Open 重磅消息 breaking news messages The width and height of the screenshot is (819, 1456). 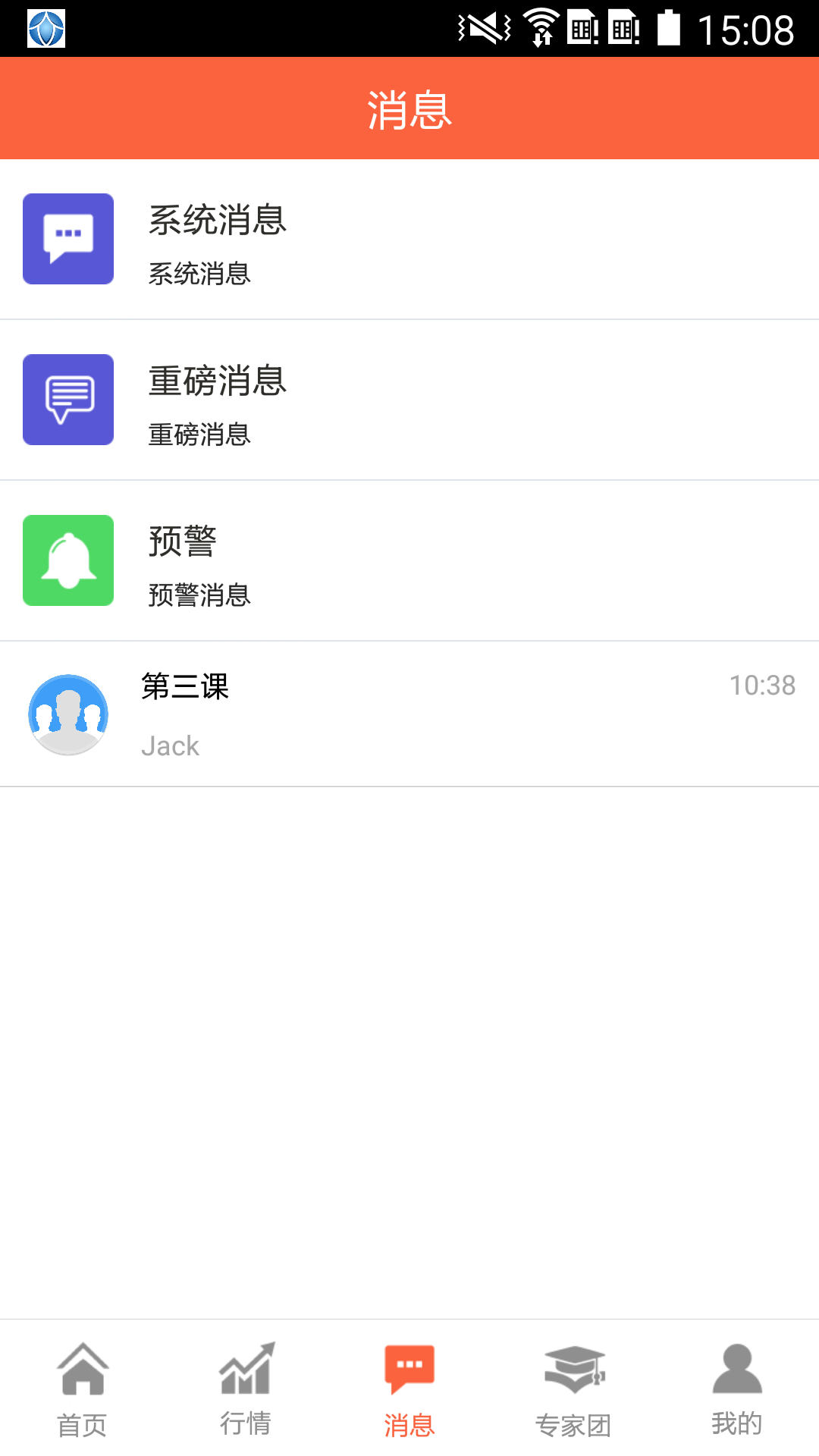pos(409,400)
